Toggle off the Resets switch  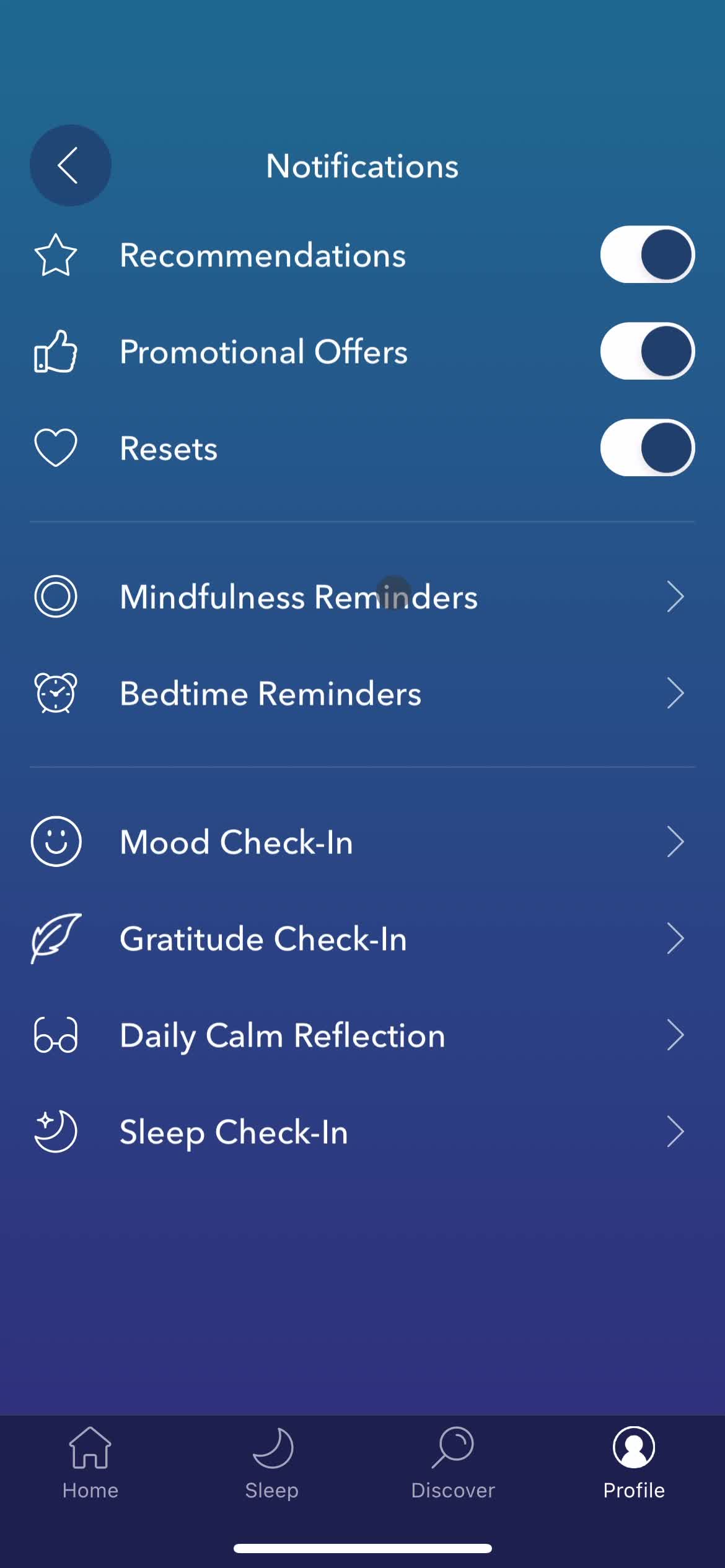[647, 447]
